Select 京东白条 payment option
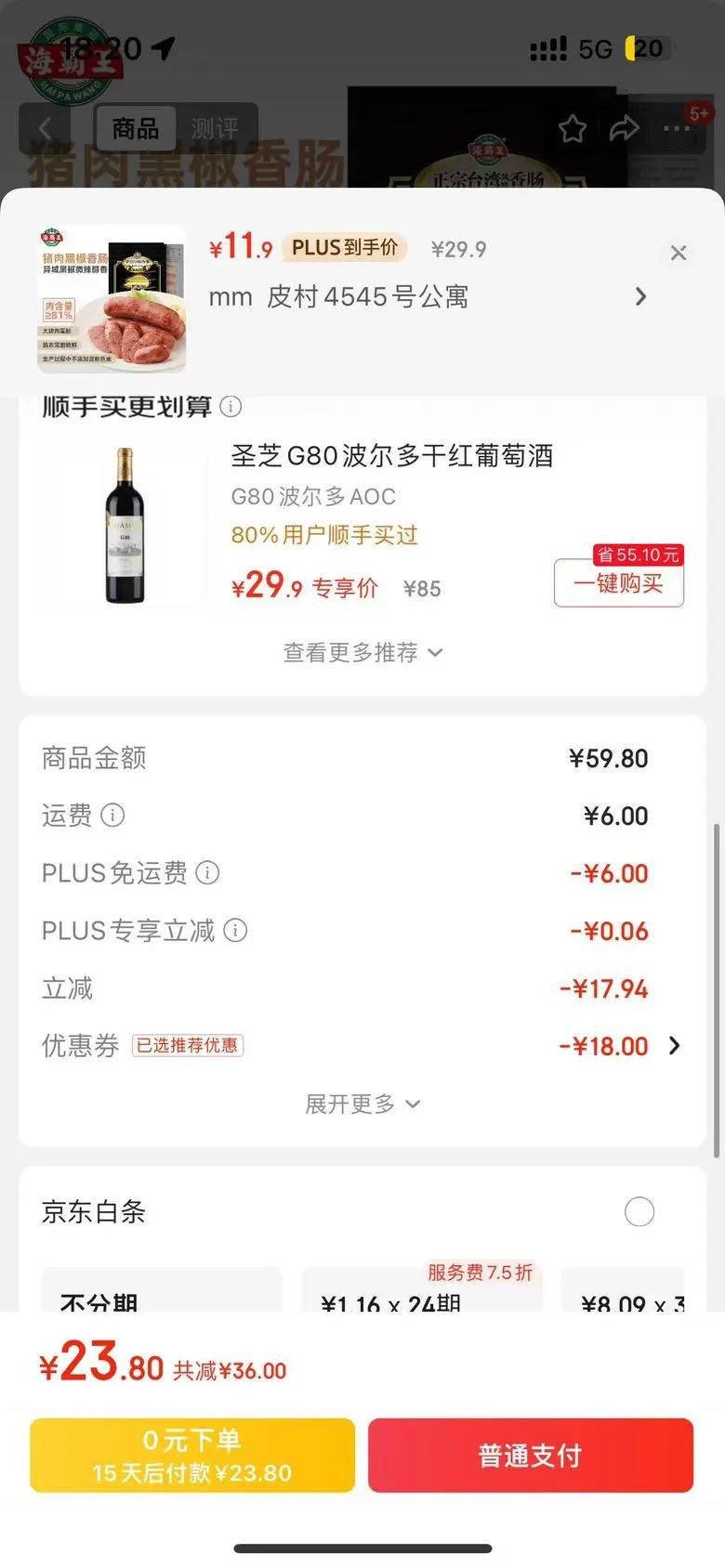This screenshot has height=1568, width=725. [x=639, y=1211]
